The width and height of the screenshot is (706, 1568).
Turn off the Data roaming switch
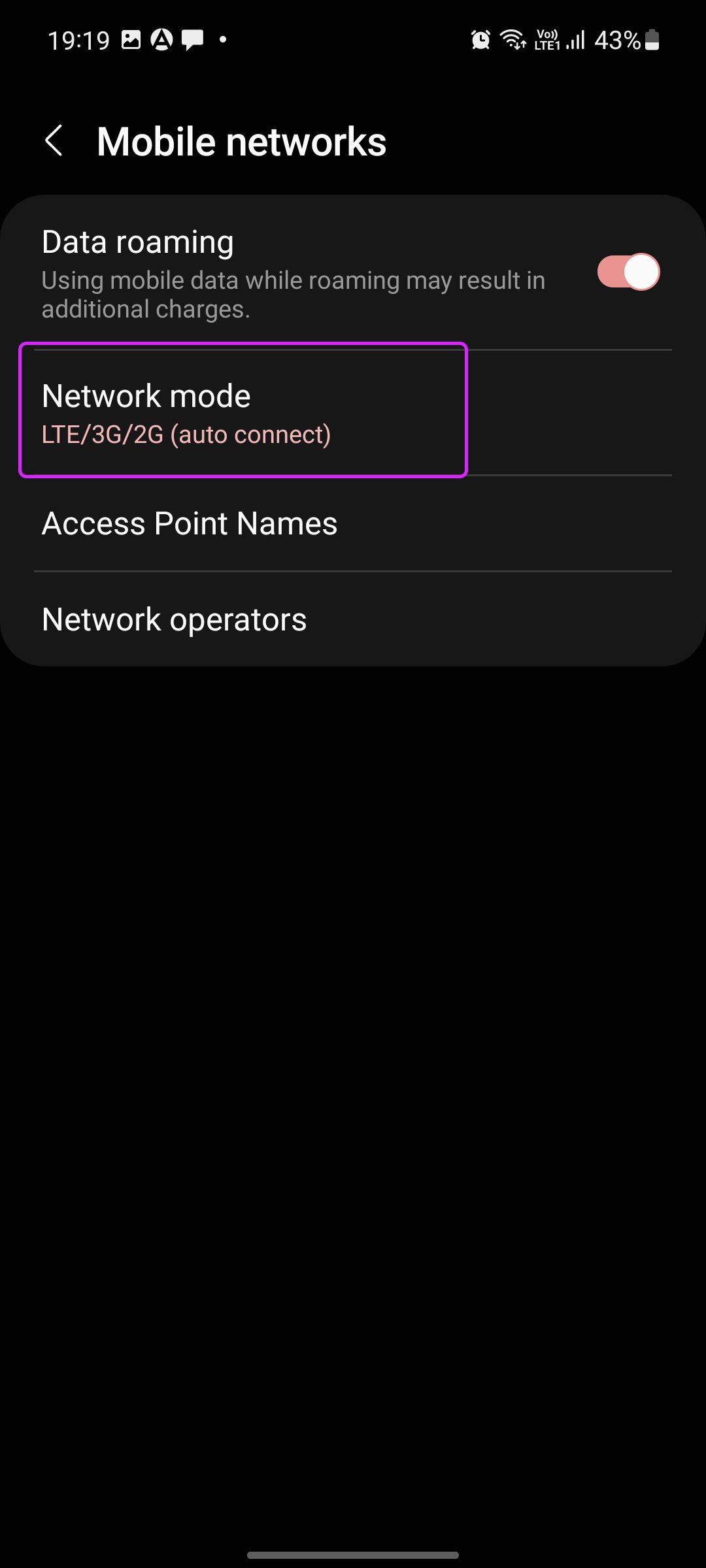click(628, 272)
